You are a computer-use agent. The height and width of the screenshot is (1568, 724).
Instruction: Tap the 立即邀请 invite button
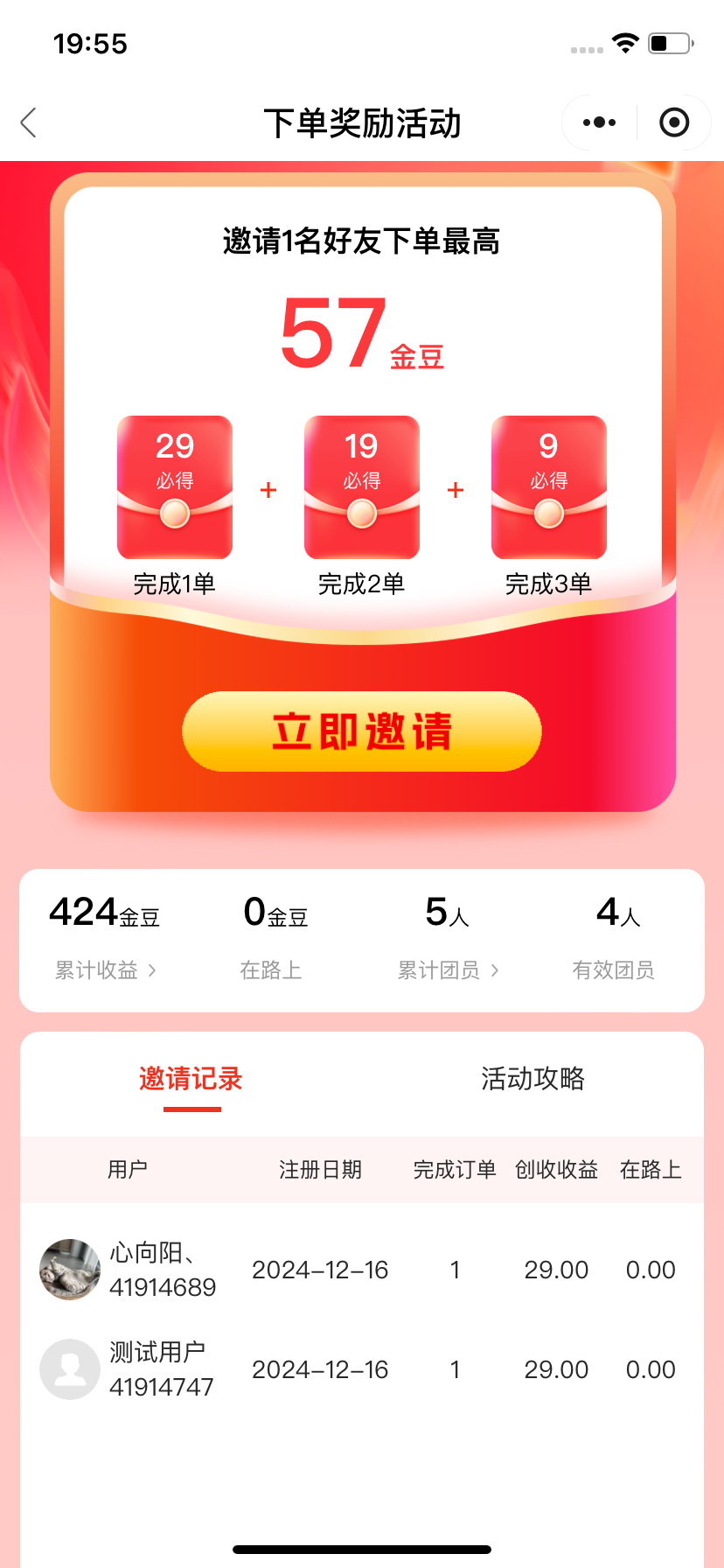pos(362,731)
